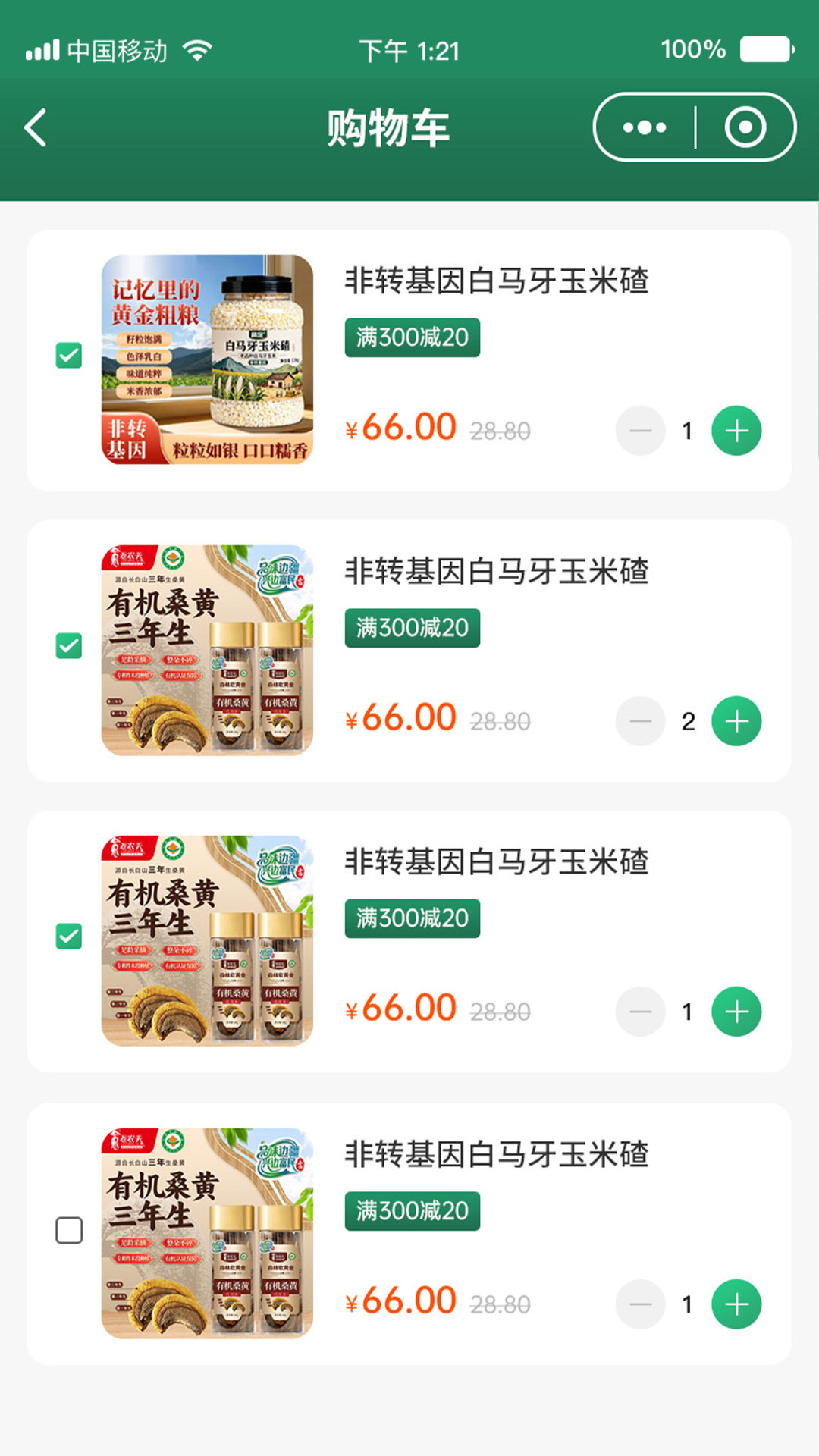Select the unchecked last cart item

69,1230
